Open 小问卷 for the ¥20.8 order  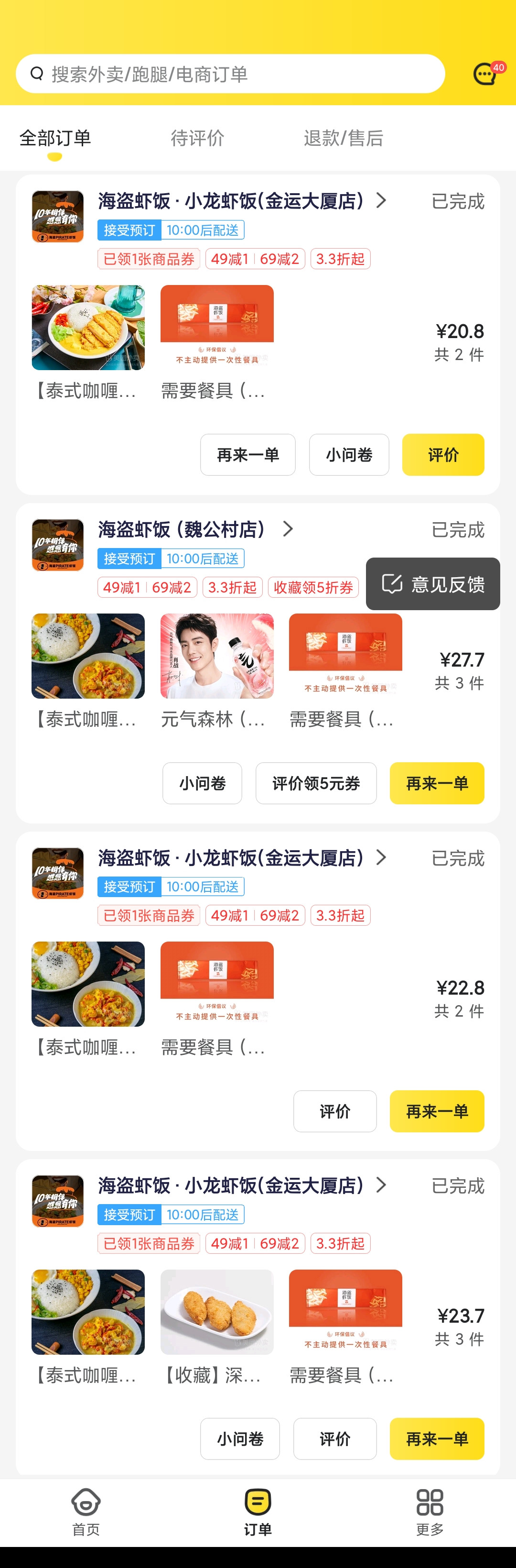(349, 455)
